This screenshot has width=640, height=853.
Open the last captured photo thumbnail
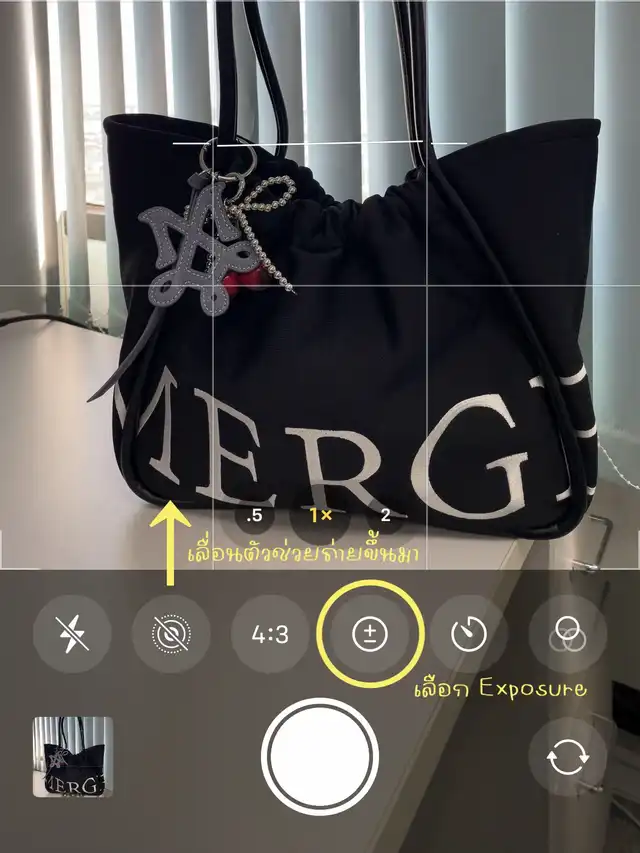[73, 757]
